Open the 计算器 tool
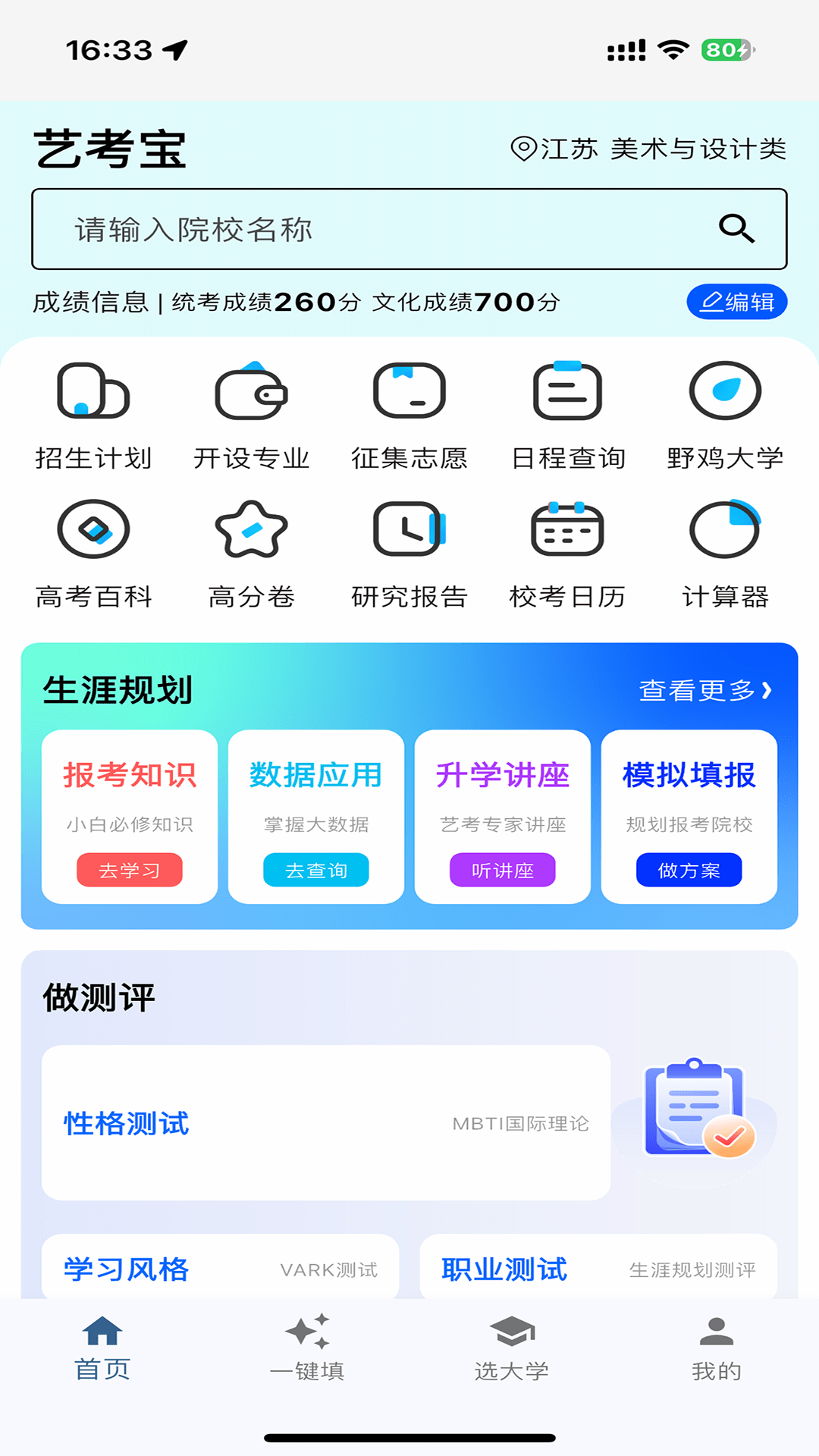The height and width of the screenshot is (1456, 819). coord(725,555)
